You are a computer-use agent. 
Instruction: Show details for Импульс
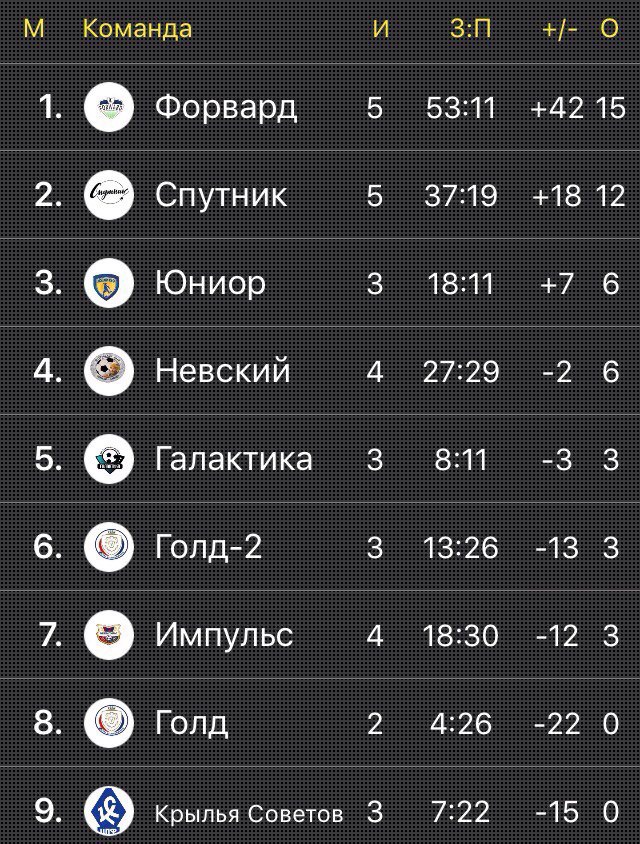point(224,635)
